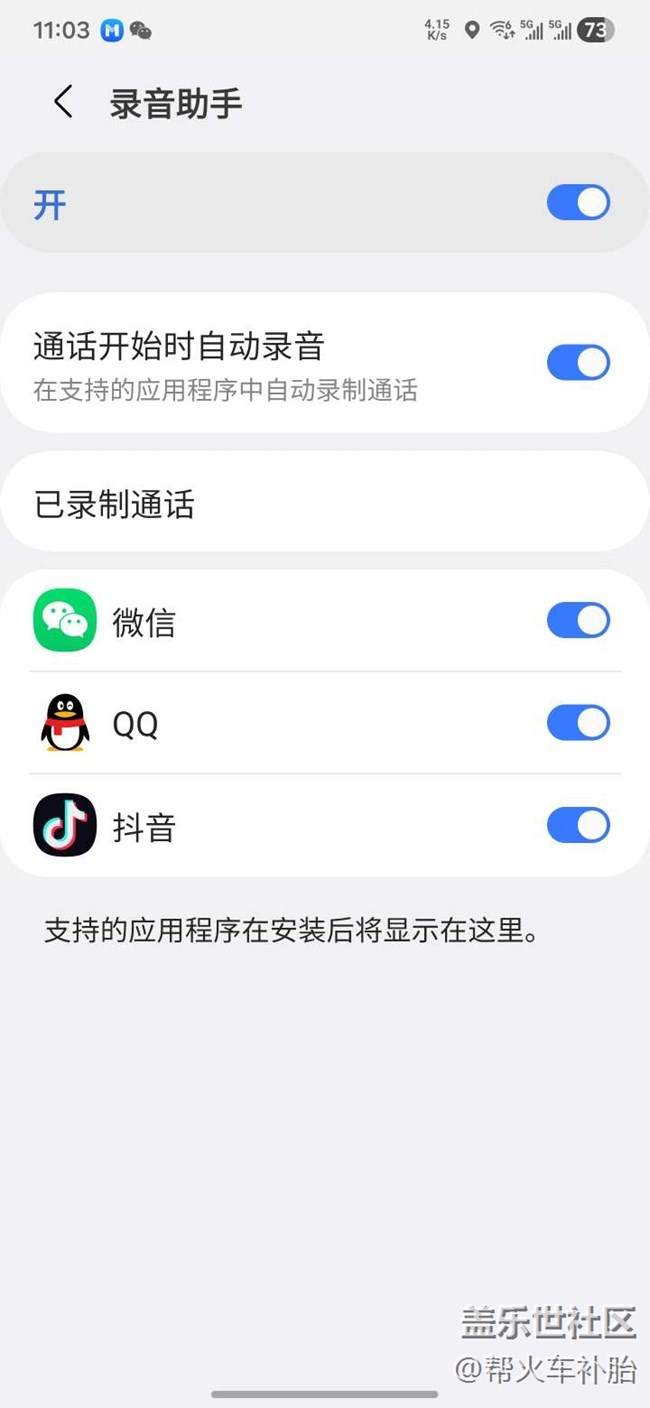Turn off the main 开 switch
This screenshot has width=650, height=1408.
tap(578, 203)
